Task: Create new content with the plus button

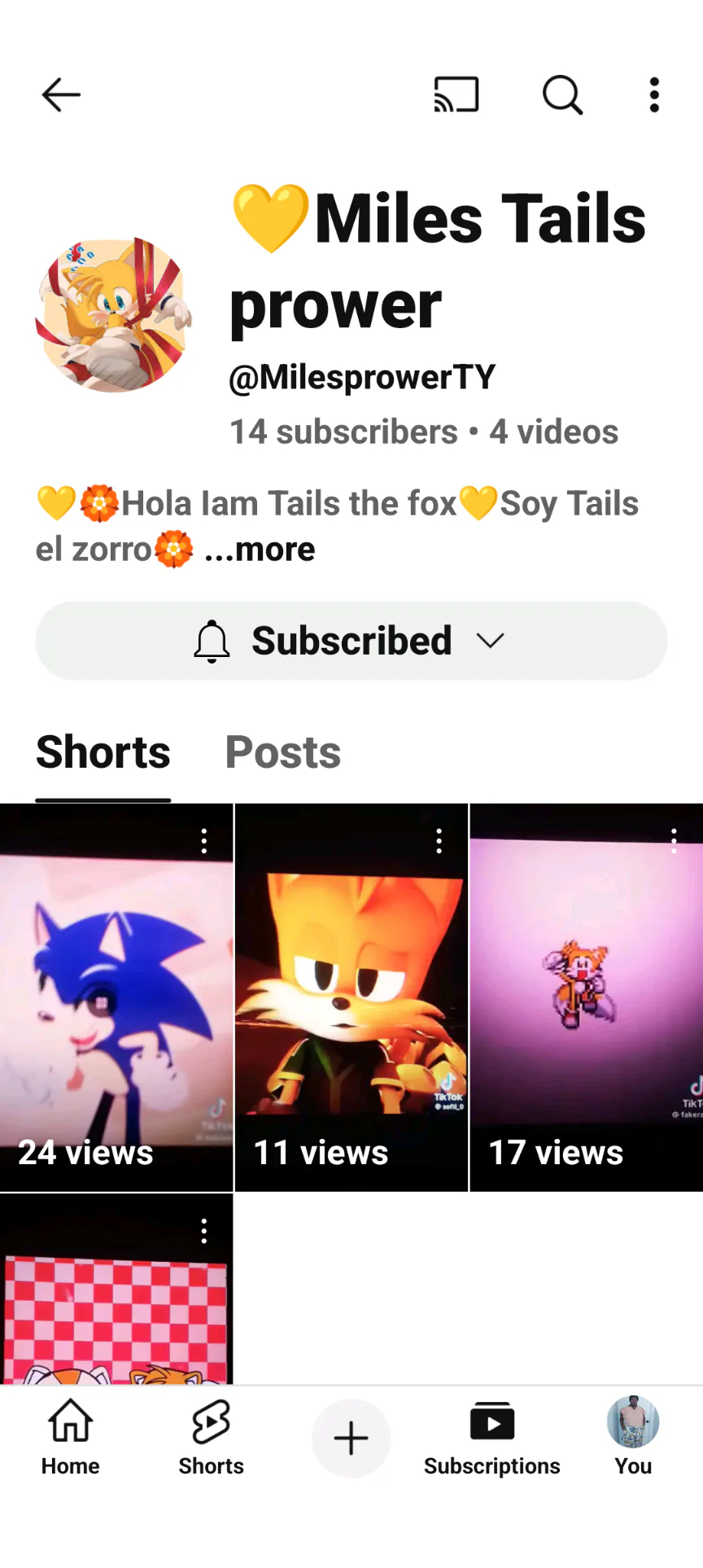Action: coord(351,1439)
